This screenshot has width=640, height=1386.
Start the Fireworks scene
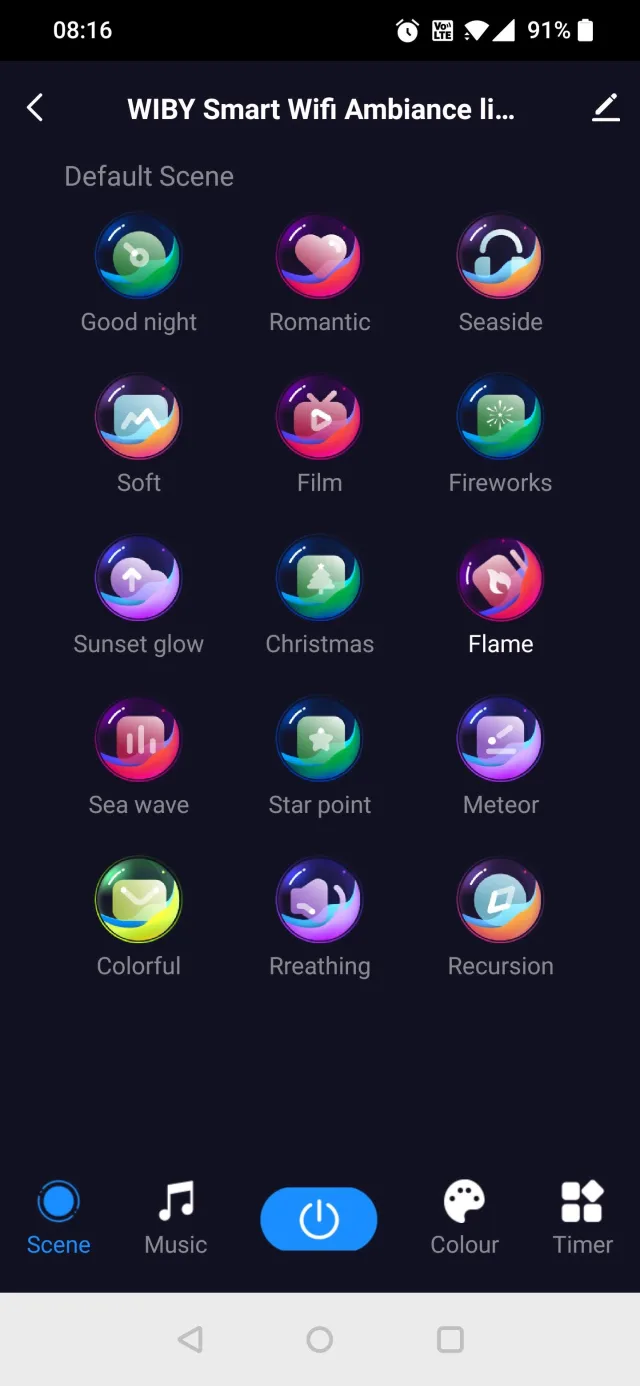tap(500, 419)
